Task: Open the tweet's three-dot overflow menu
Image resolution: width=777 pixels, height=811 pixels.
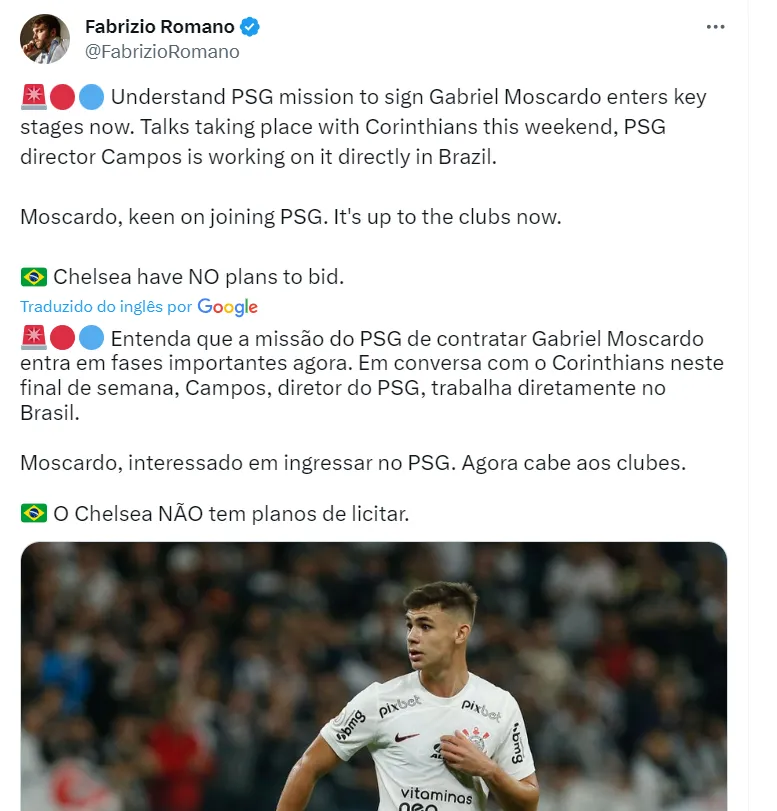Action: (x=715, y=27)
